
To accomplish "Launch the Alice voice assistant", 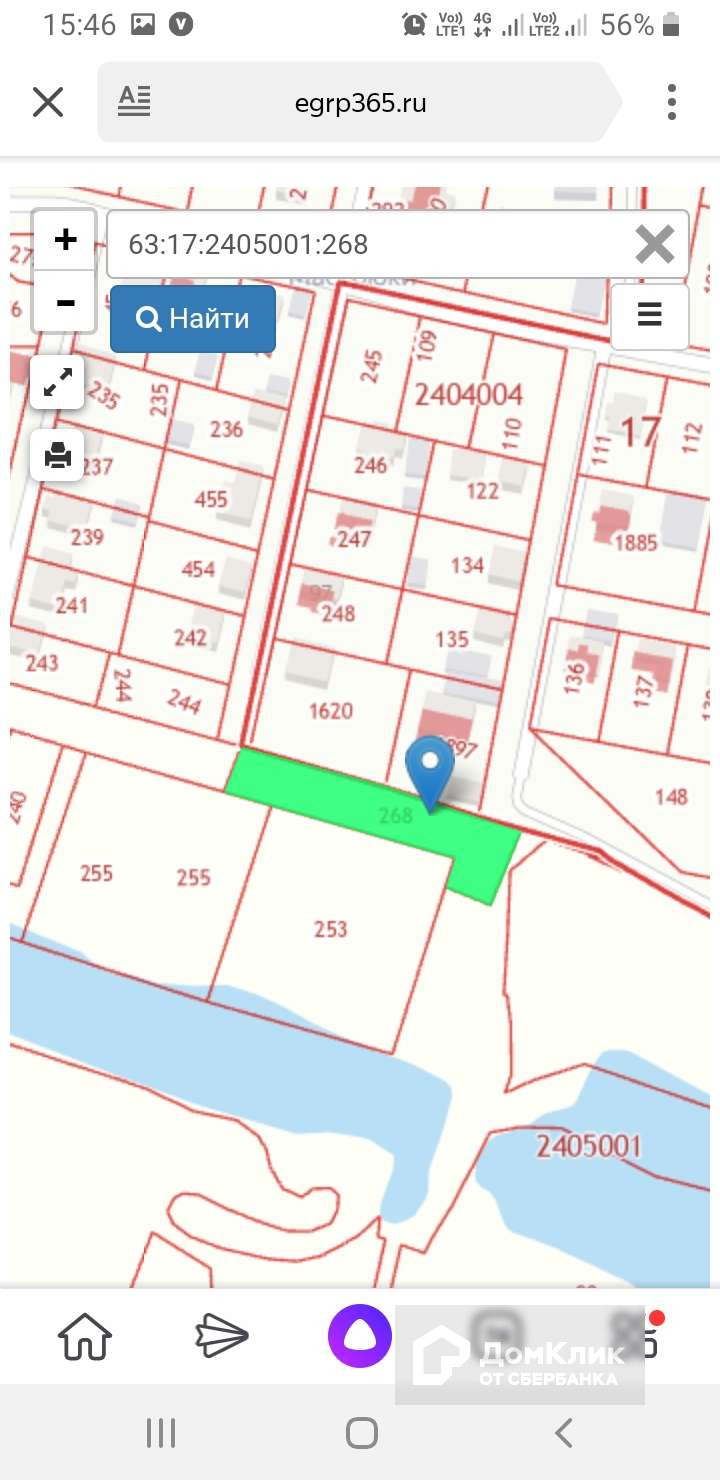I will click(x=359, y=1336).
